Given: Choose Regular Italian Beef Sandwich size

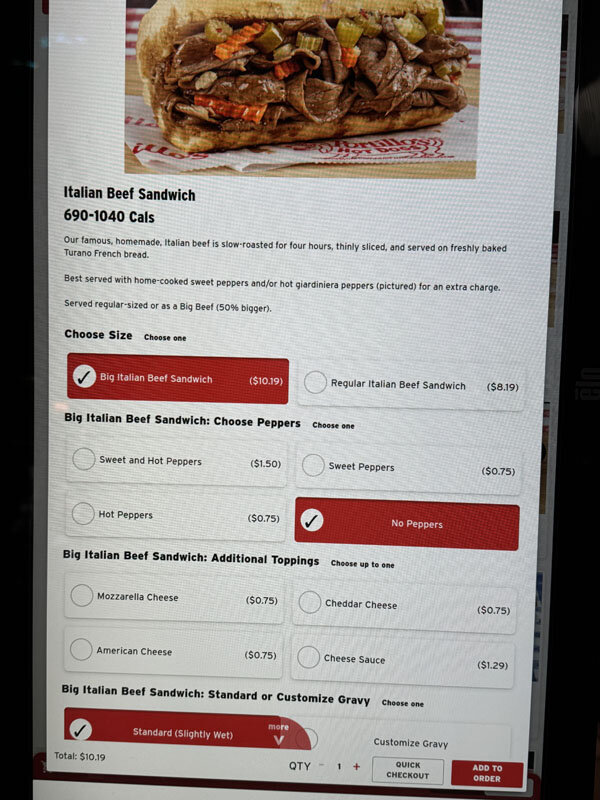Looking at the screenshot, I should tap(411, 385).
